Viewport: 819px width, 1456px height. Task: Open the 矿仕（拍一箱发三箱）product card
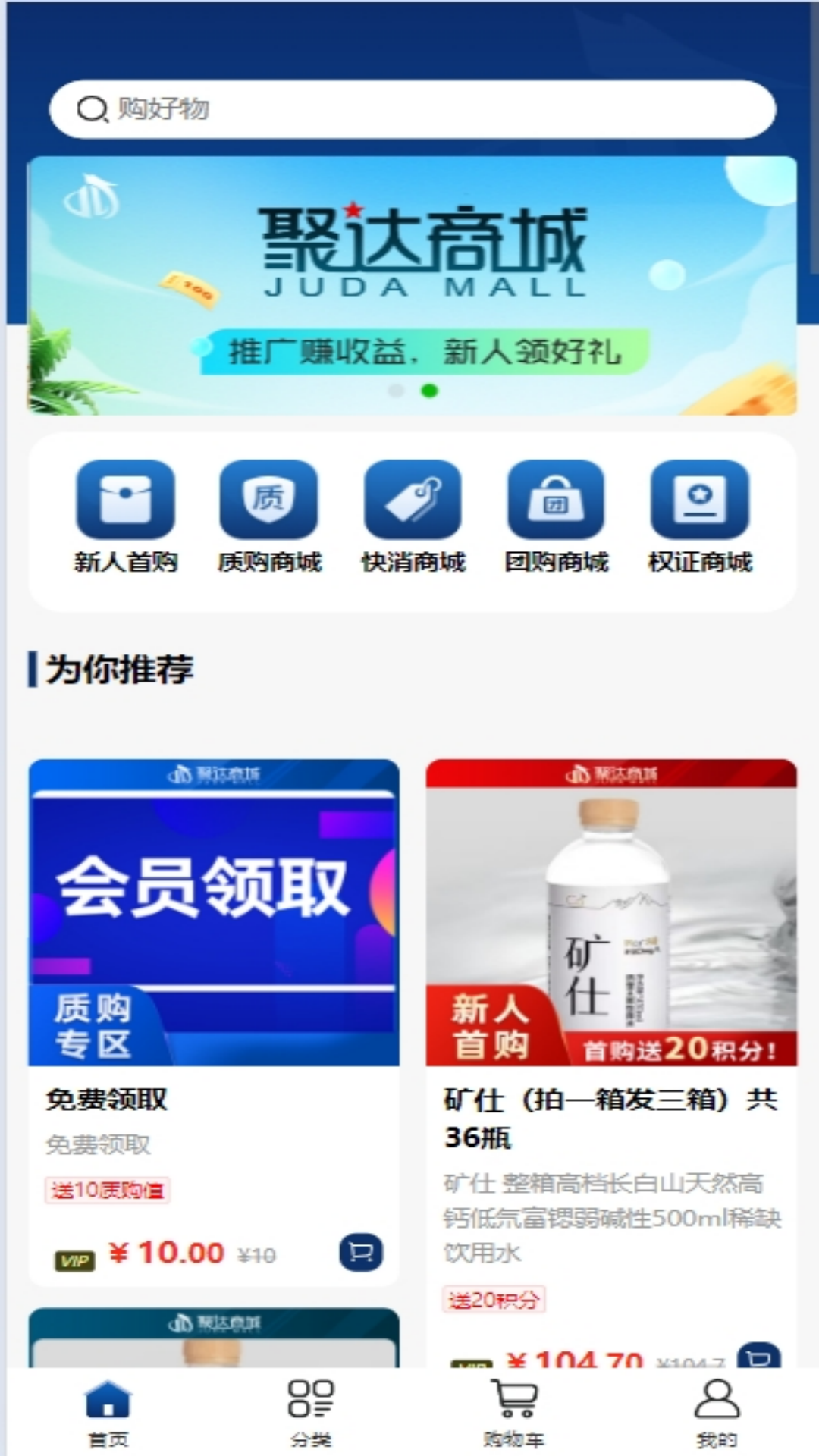[612, 910]
